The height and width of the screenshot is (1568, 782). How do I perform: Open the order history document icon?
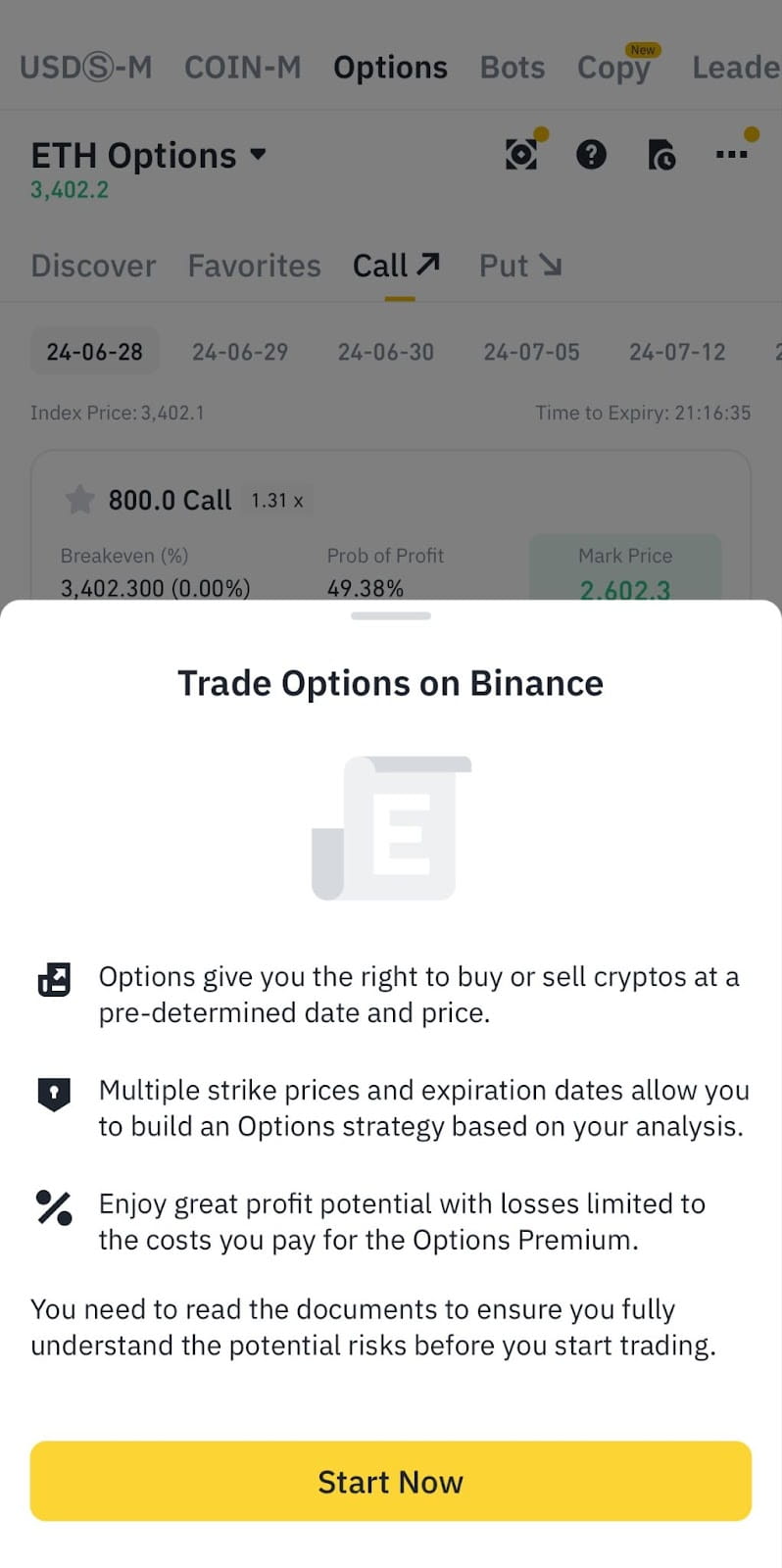point(661,155)
